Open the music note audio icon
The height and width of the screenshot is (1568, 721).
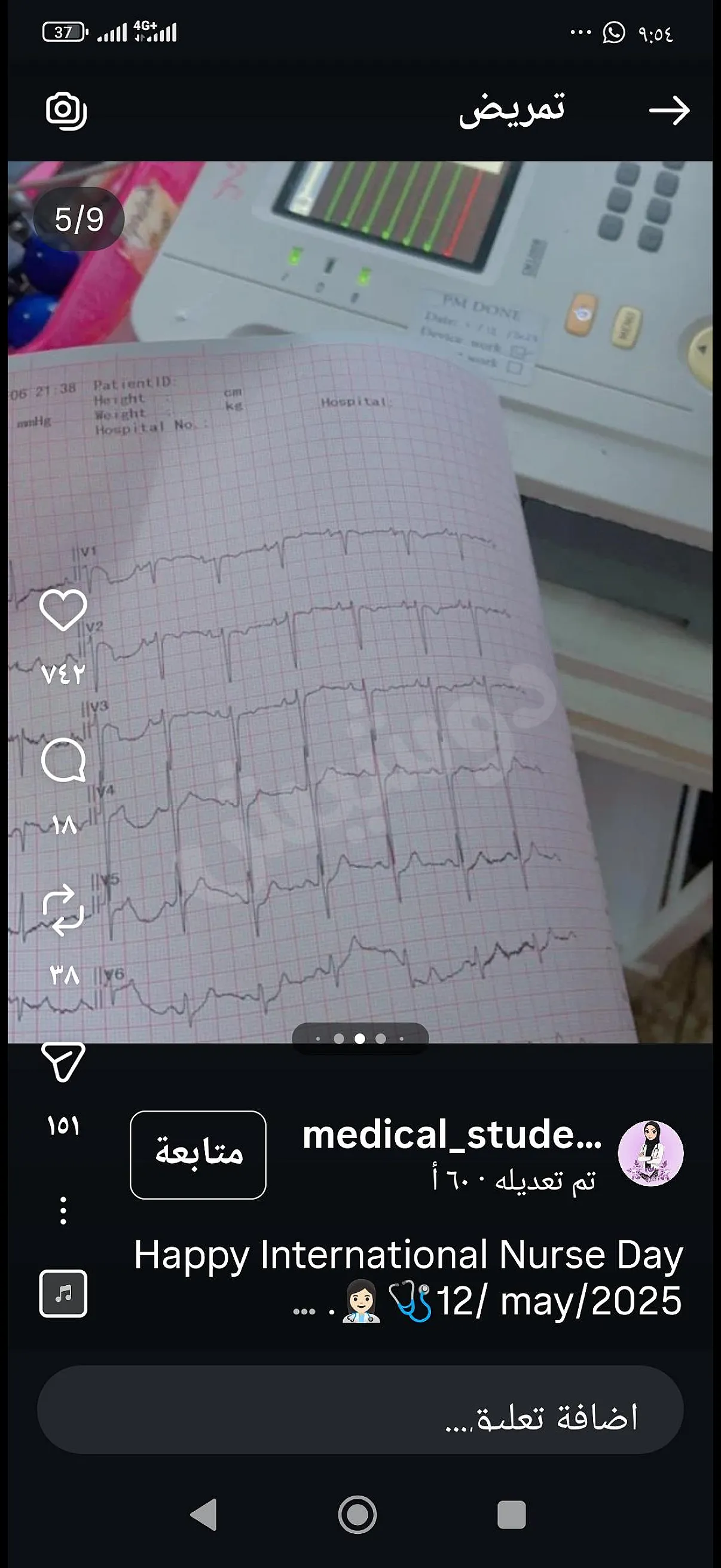pyautogui.click(x=63, y=1294)
